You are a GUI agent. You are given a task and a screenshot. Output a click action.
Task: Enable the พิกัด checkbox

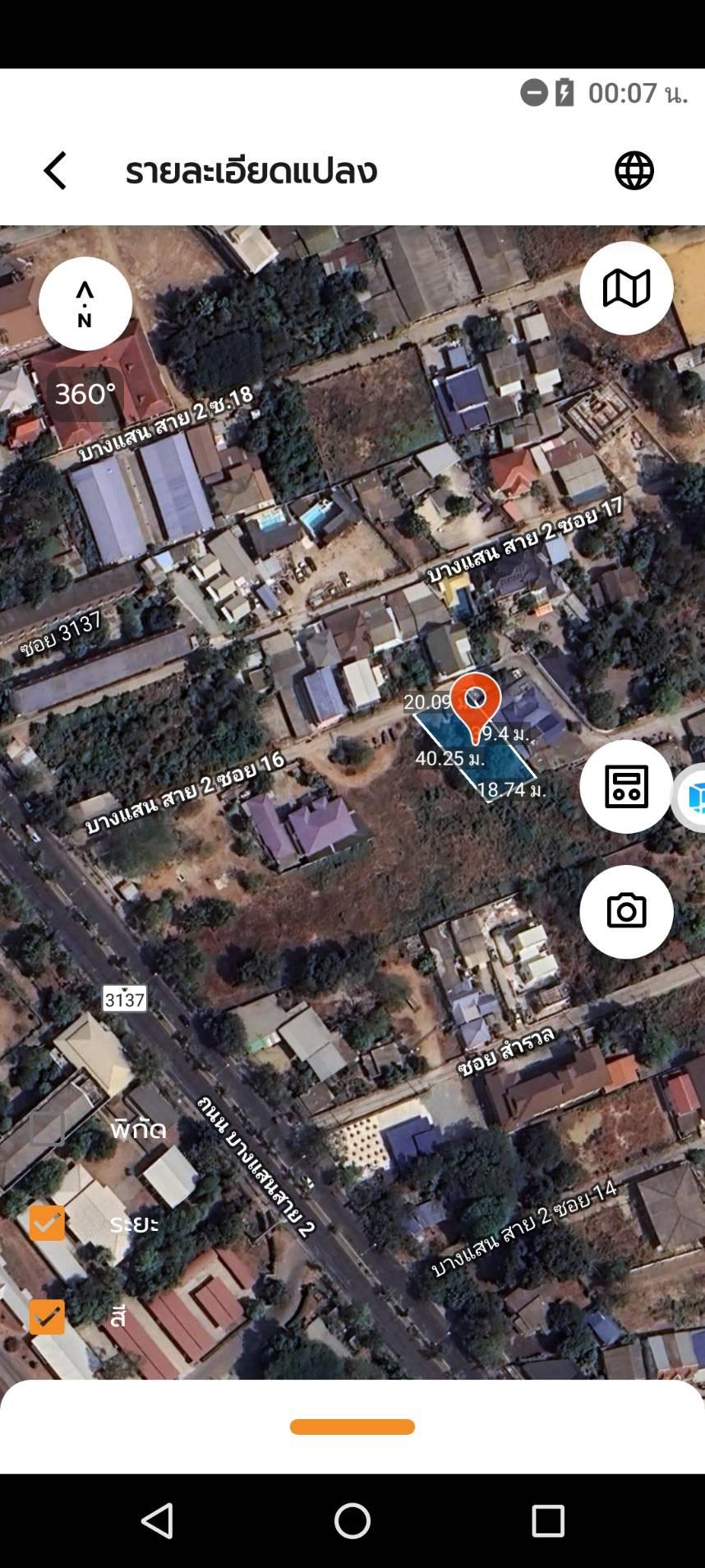click(x=47, y=1129)
